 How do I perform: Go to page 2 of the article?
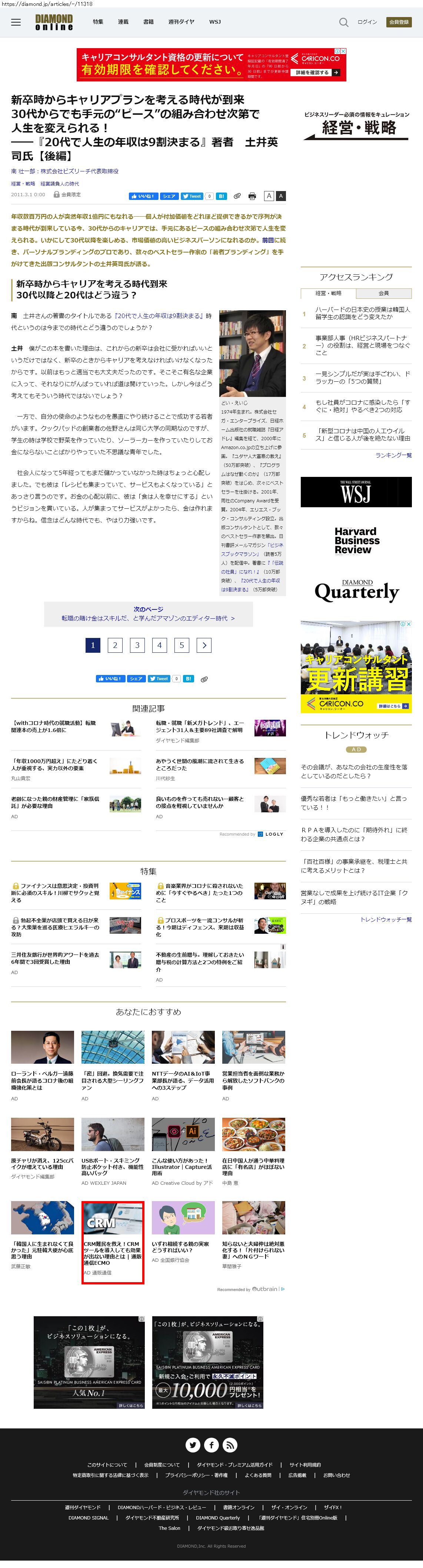click(115, 645)
